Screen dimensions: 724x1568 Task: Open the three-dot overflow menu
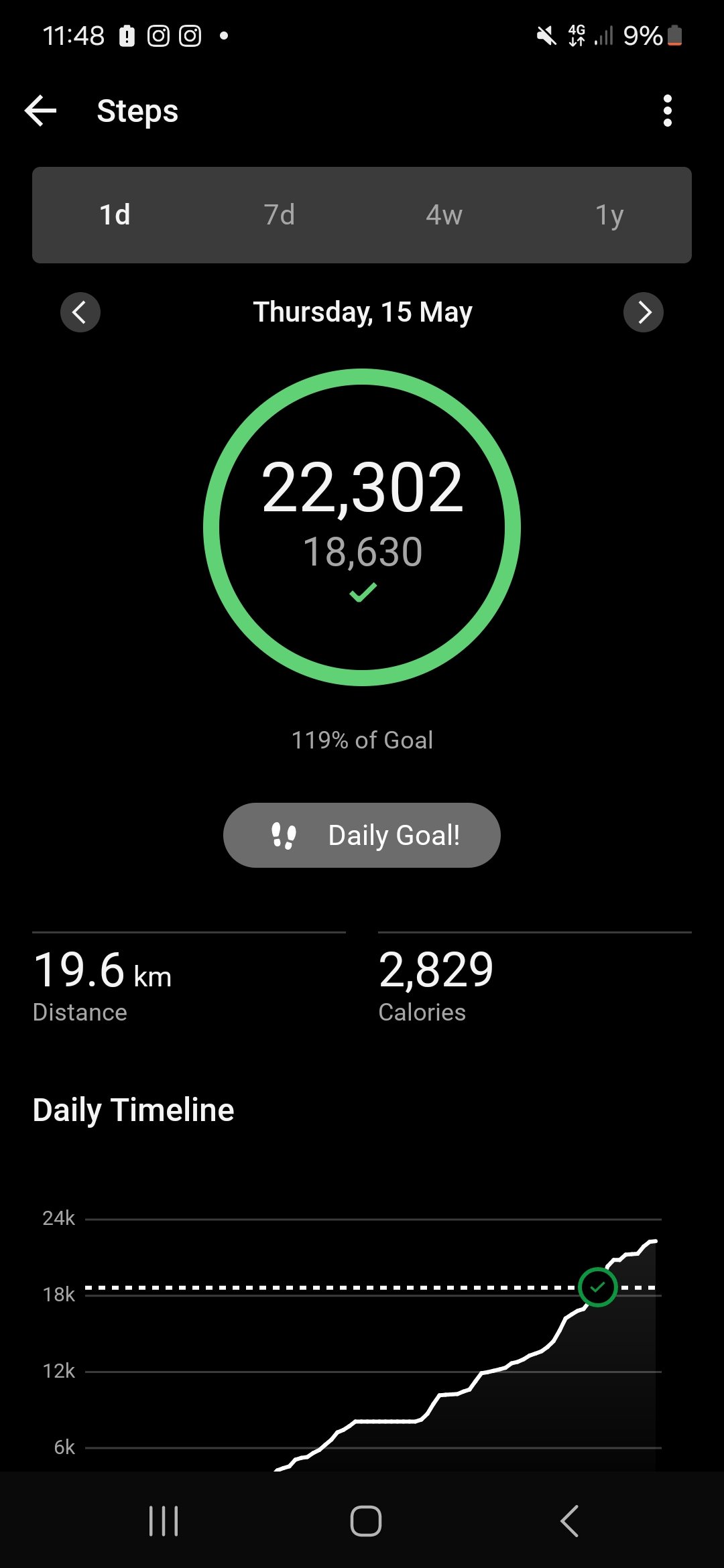pos(667,111)
